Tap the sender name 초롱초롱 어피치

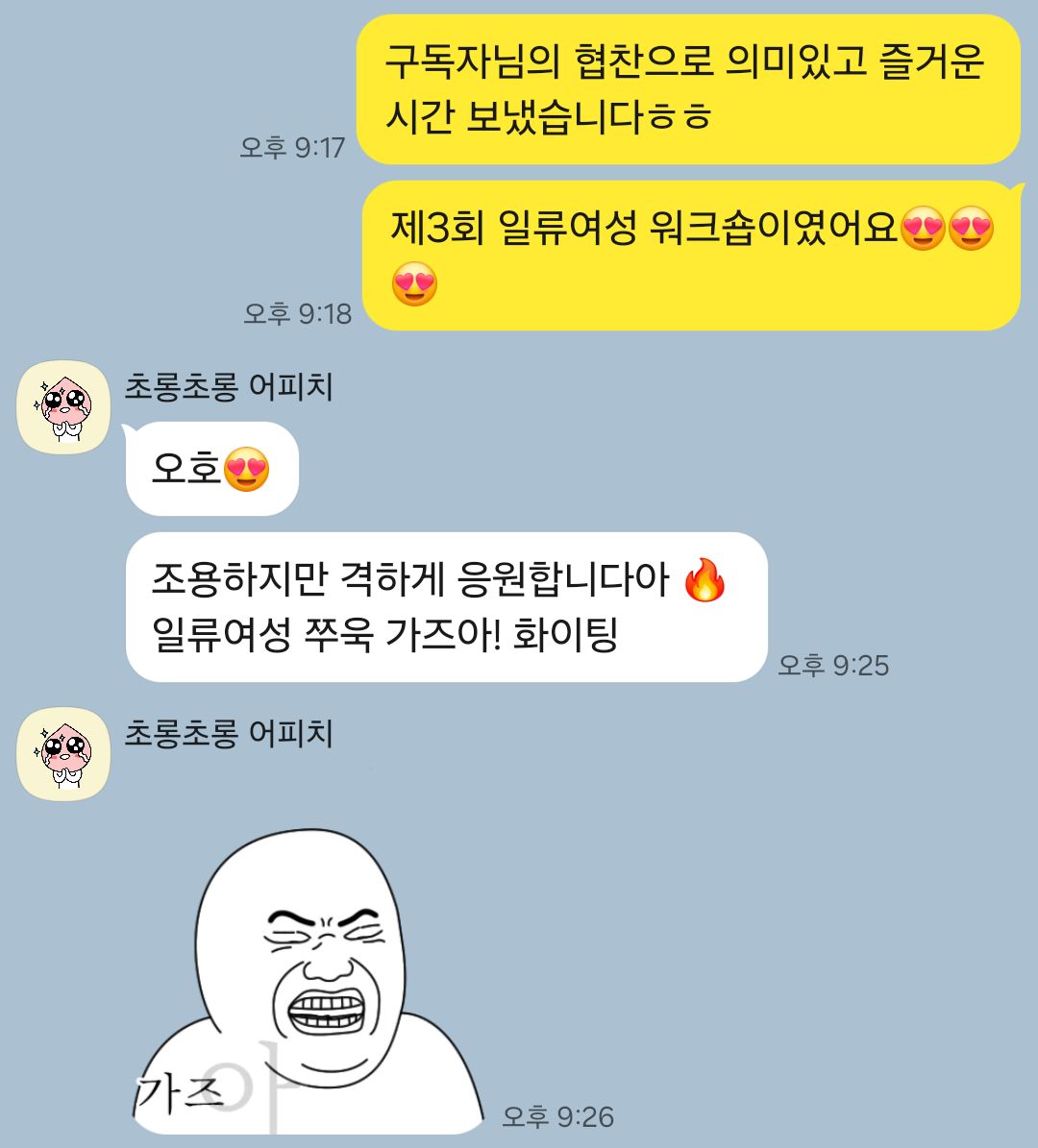[231, 388]
